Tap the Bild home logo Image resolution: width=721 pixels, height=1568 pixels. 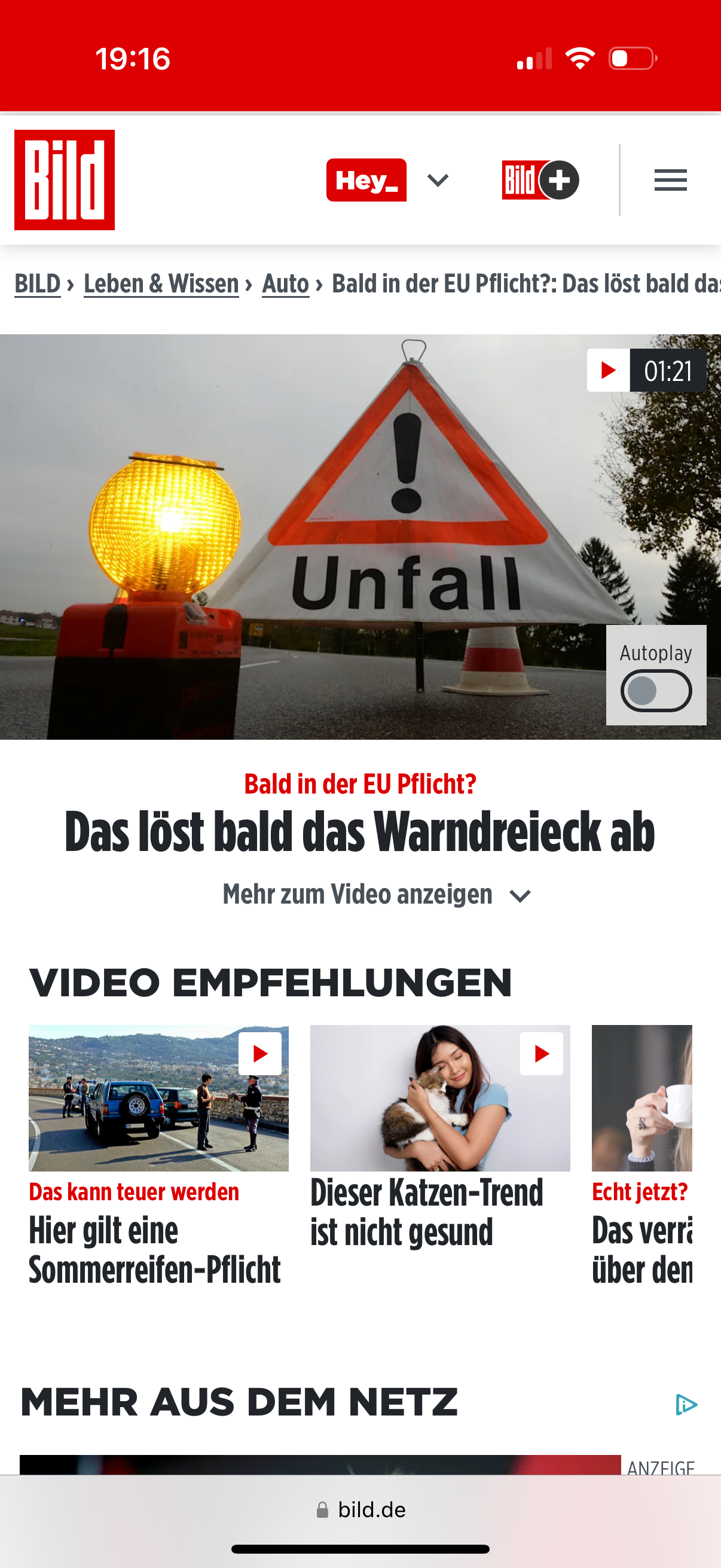pos(65,180)
